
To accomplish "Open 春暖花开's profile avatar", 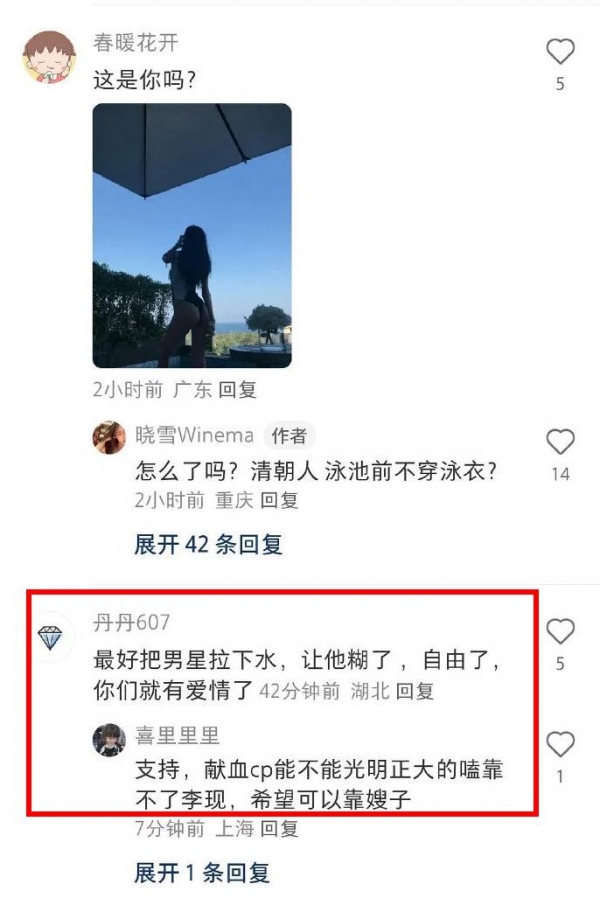I will [x=48, y=58].
